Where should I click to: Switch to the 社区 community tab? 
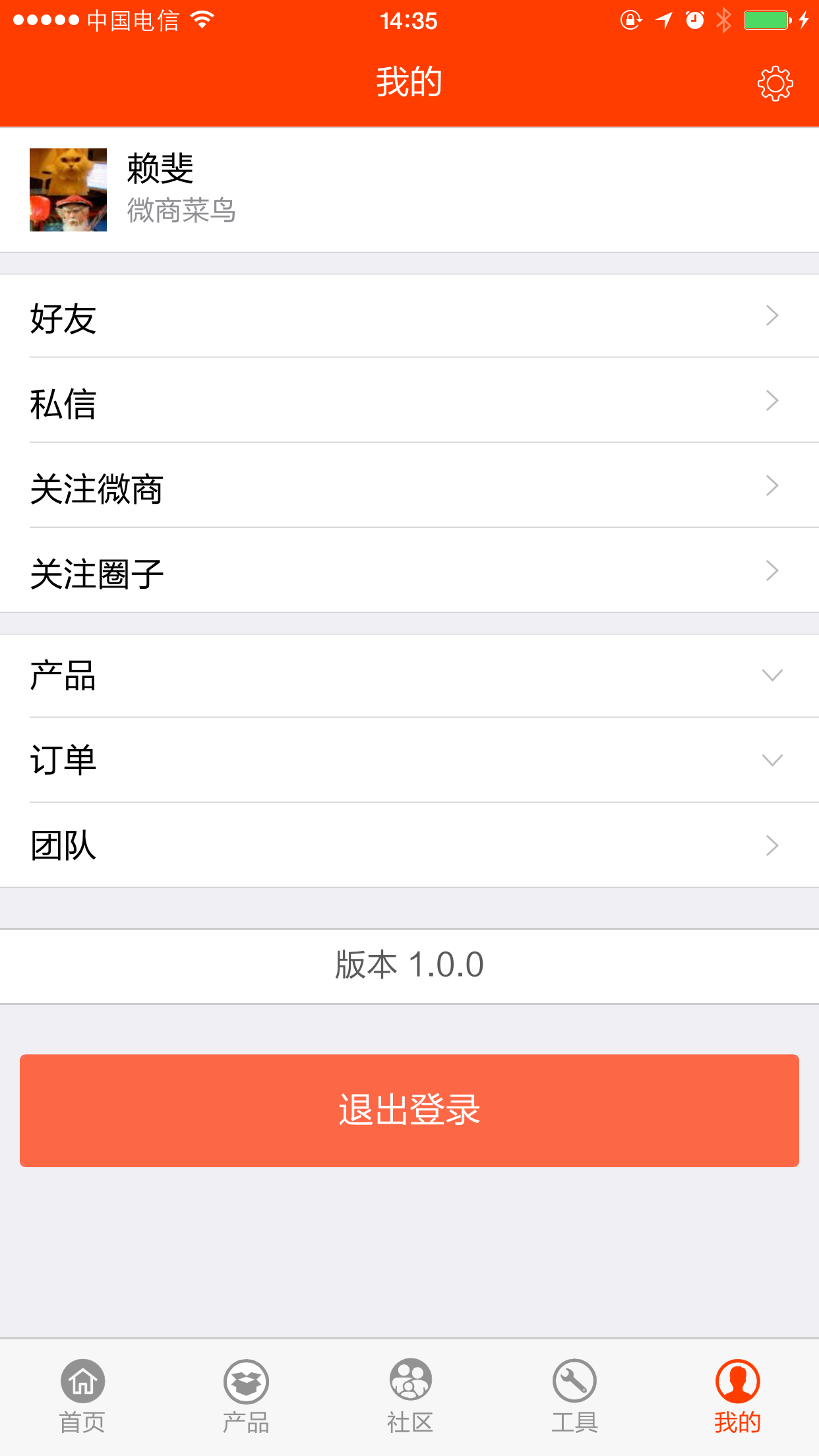tap(409, 1395)
